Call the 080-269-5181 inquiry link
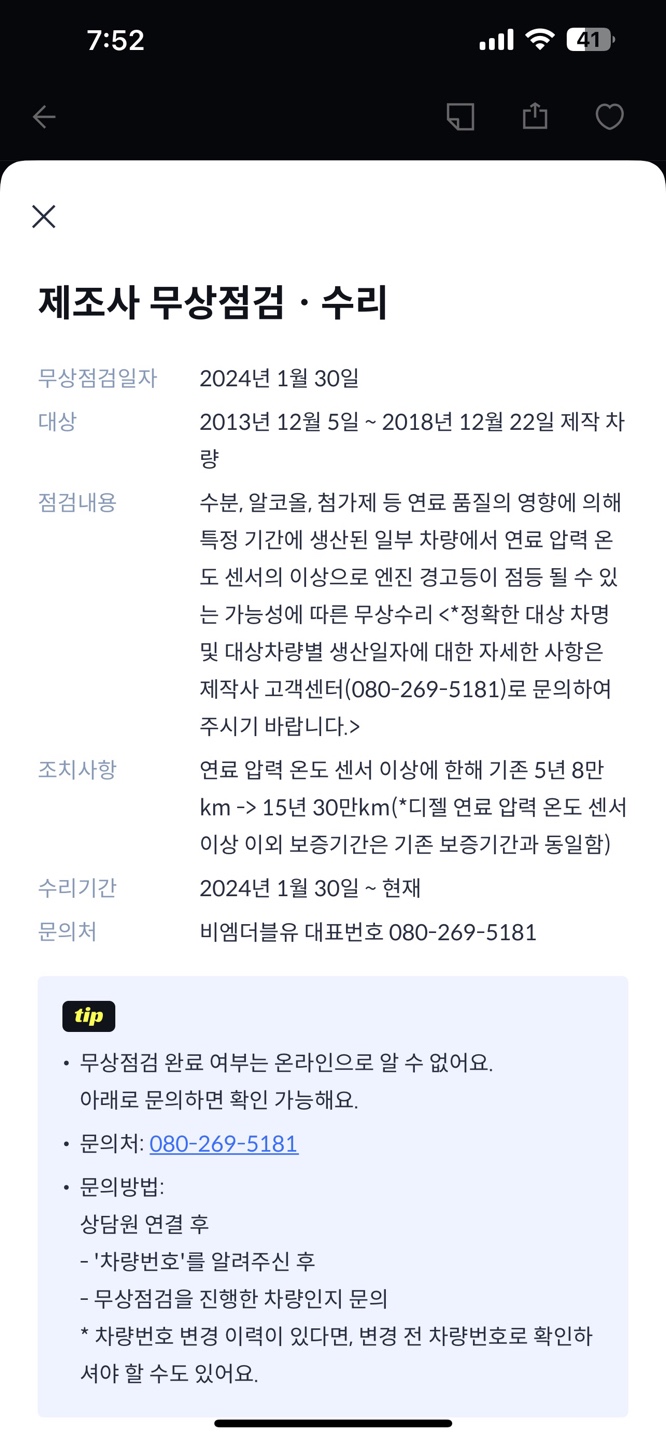Image resolution: width=666 pixels, height=1440 pixels. click(x=223, y=1143)
